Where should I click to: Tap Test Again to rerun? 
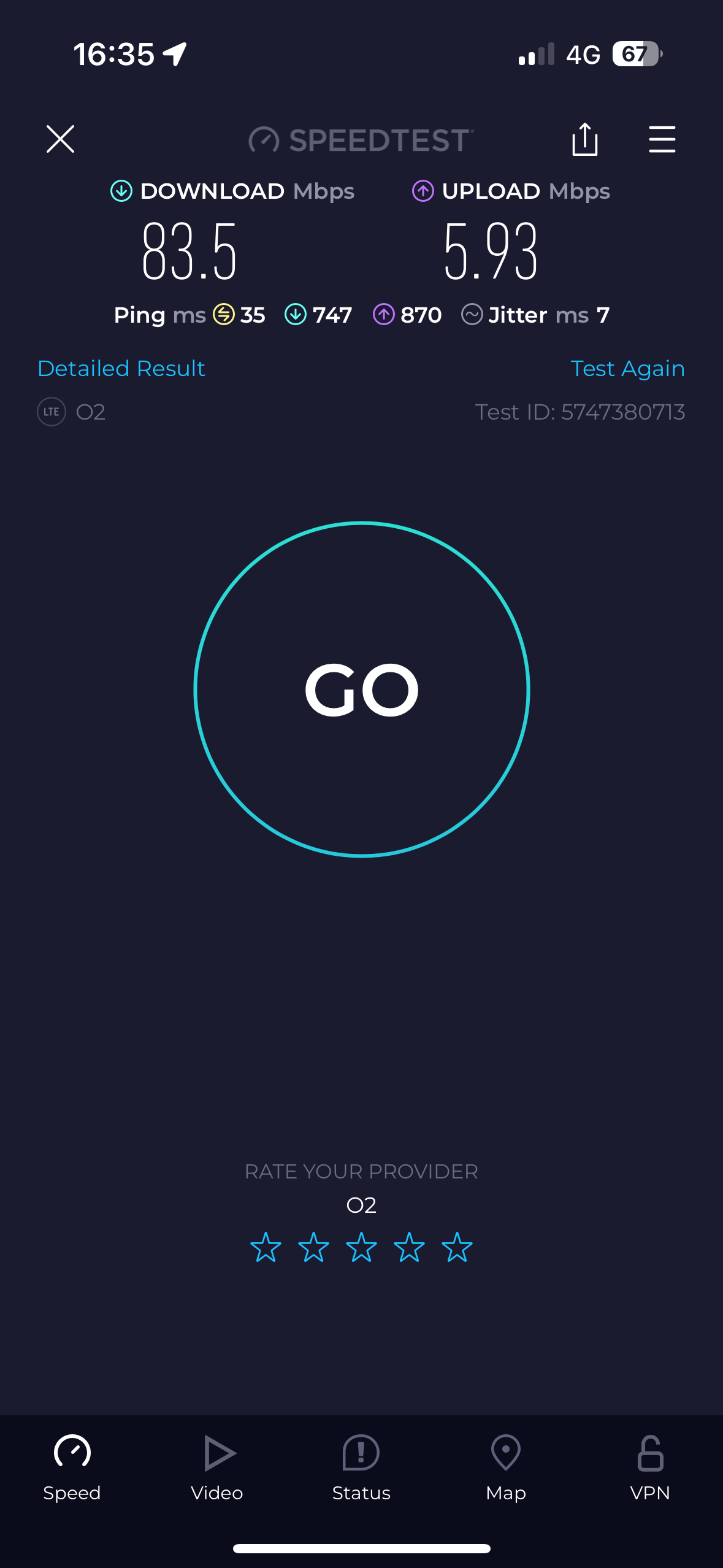627,368
